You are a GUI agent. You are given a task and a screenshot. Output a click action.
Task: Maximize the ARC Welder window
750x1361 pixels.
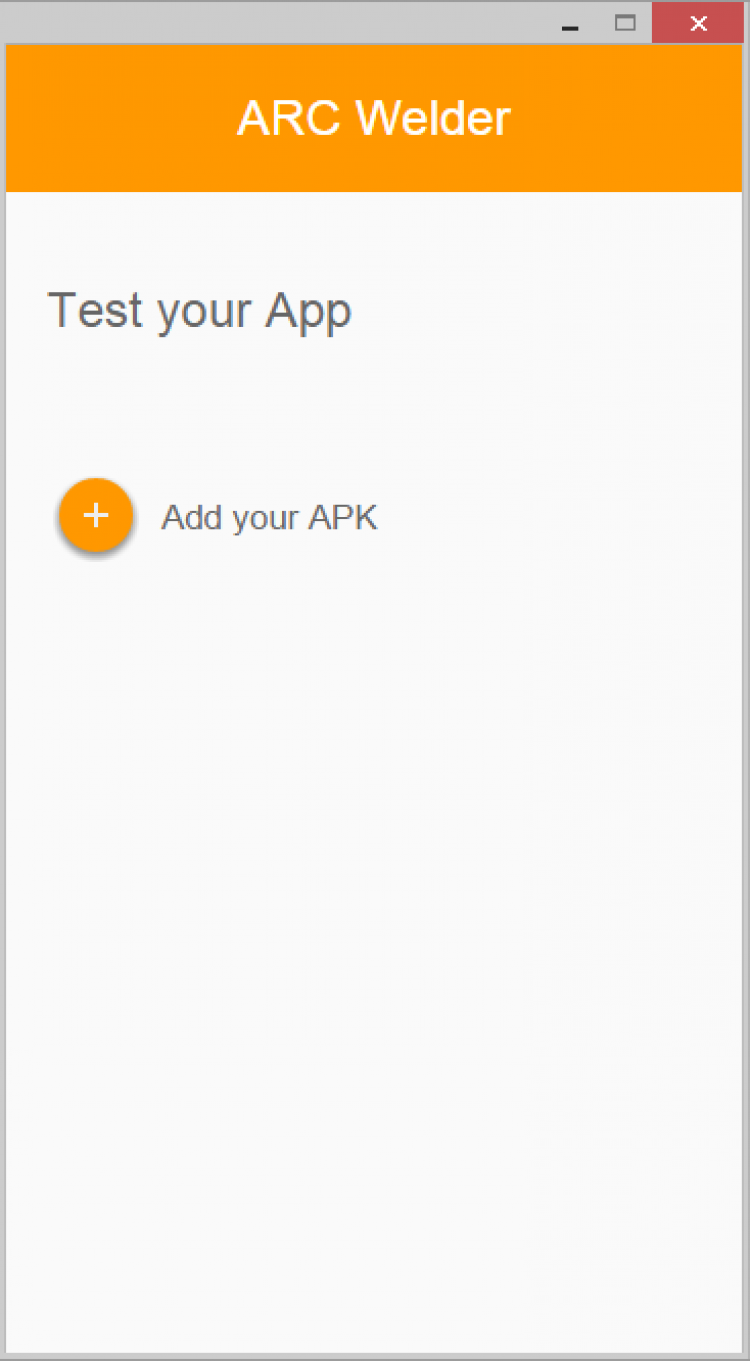coord(625,23)
